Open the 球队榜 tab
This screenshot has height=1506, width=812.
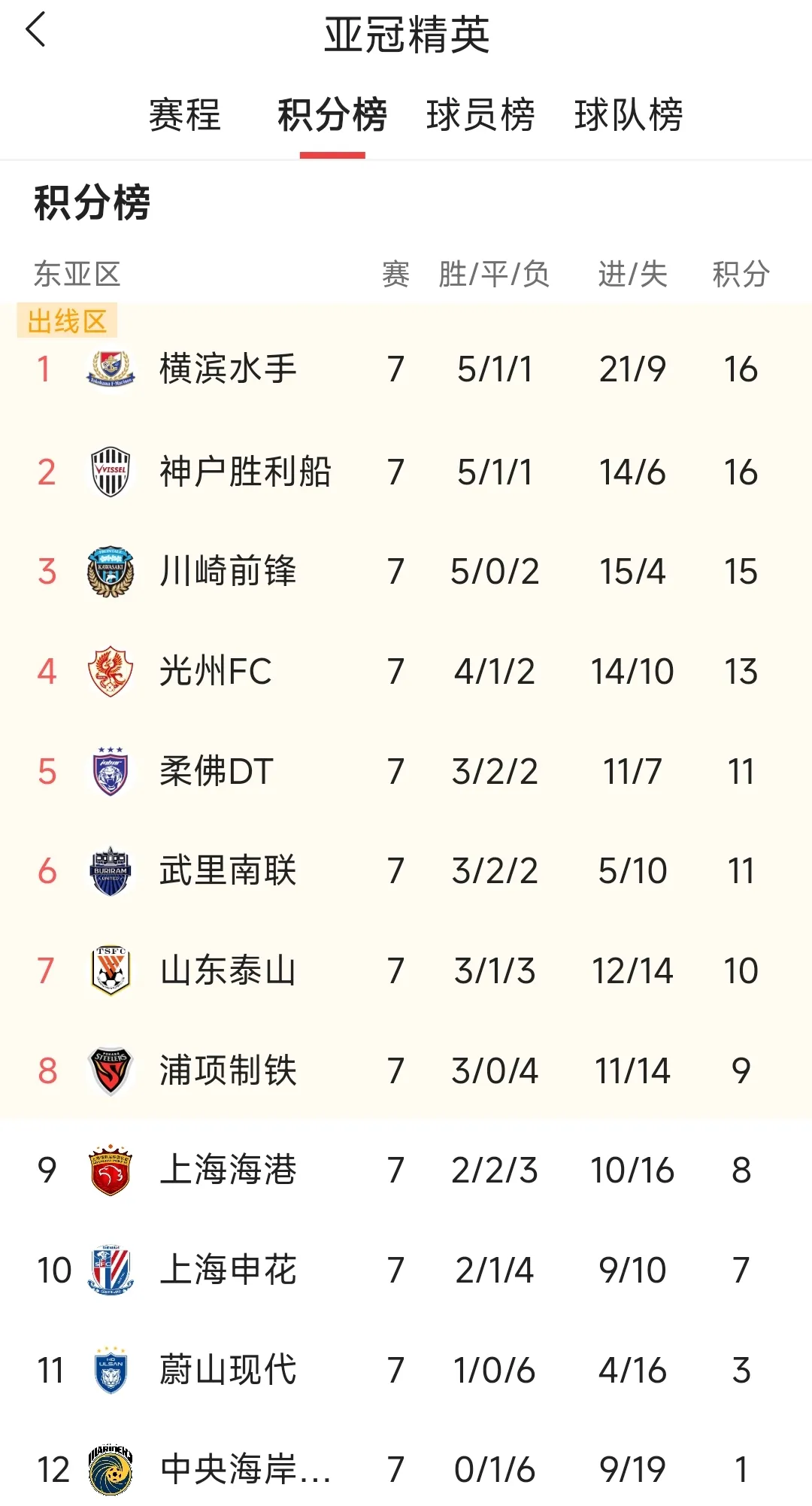point(629,115)
